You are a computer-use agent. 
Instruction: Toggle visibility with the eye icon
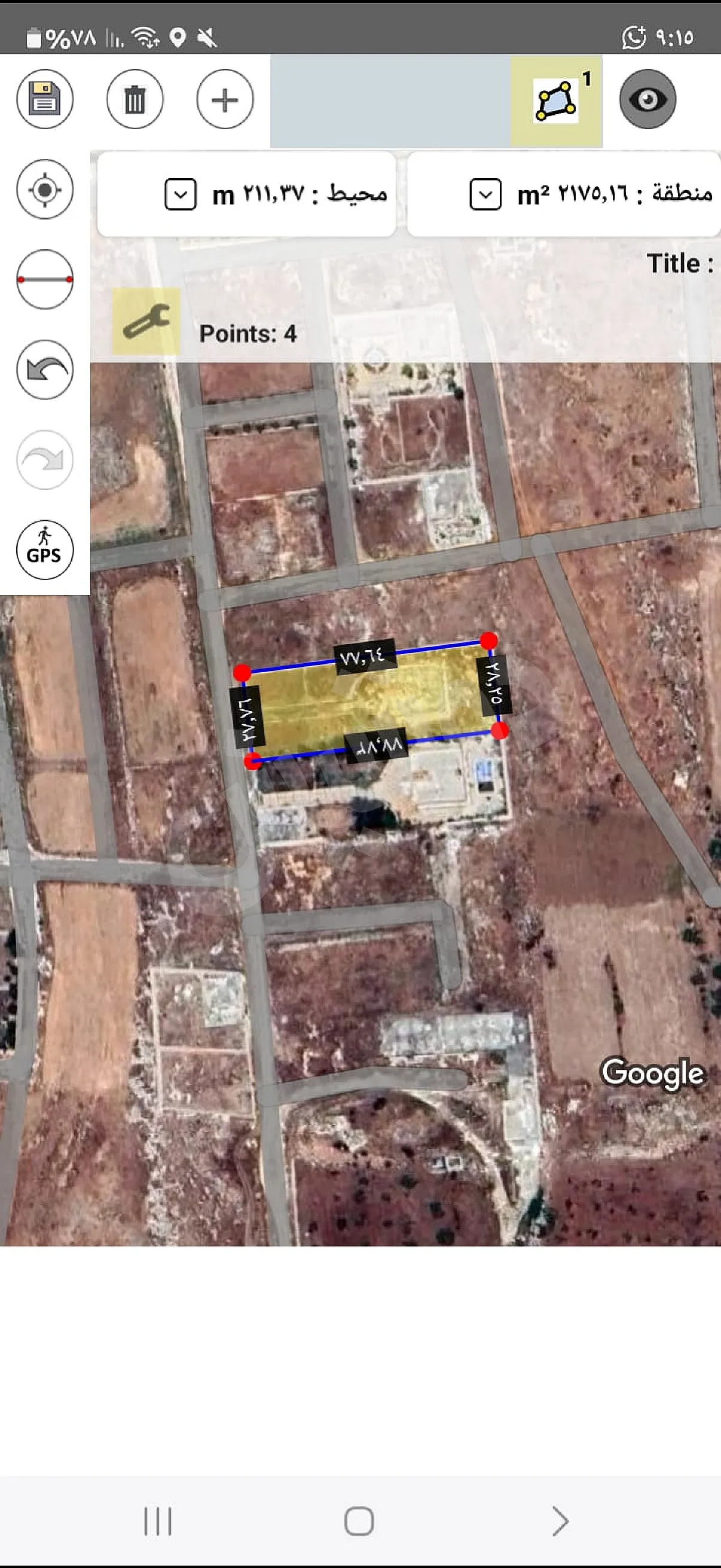tap(647, 99)
